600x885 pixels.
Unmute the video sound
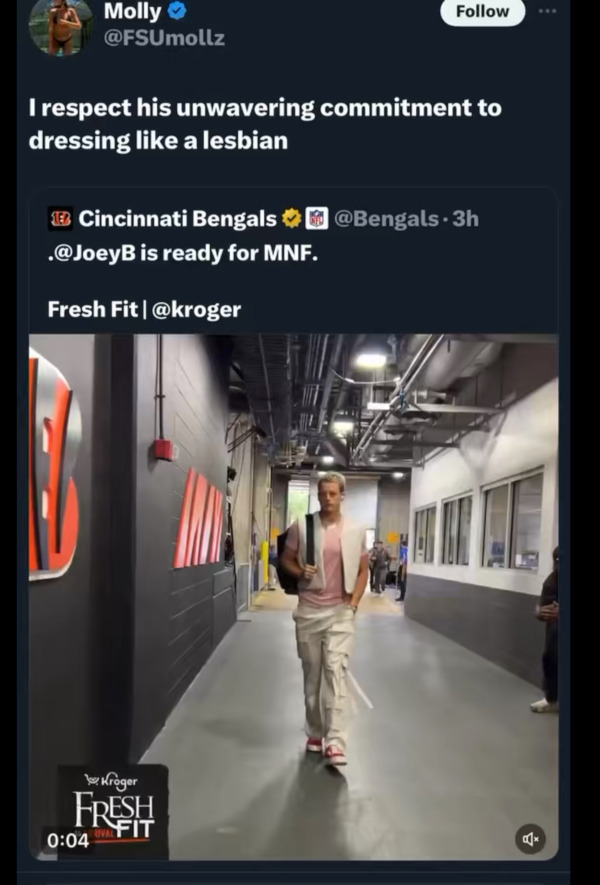(530, 839)
